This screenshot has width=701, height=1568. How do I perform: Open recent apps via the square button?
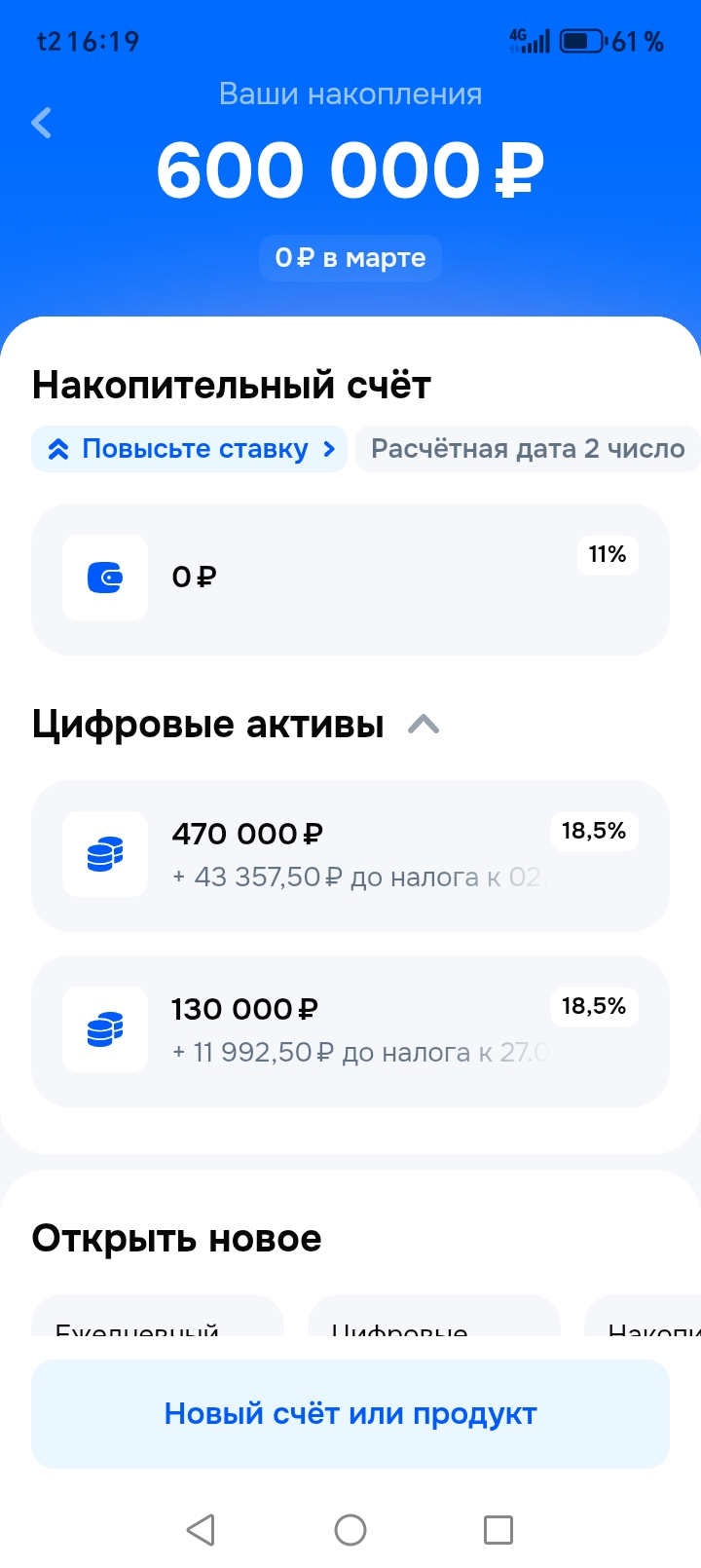click(498, 1529)
